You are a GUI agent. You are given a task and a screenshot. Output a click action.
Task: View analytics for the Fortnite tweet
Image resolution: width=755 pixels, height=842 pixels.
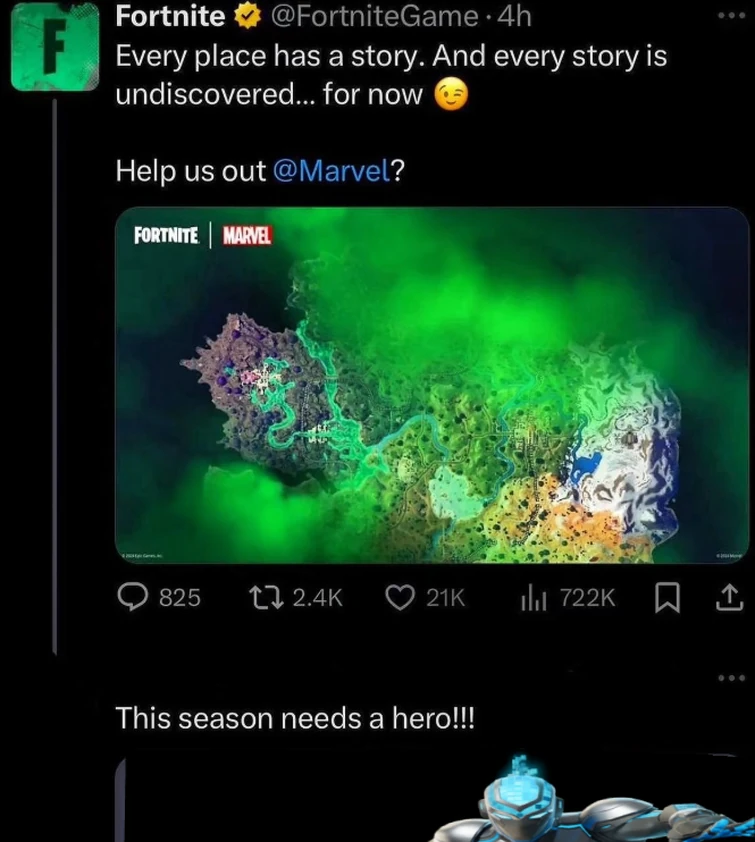(x=533, y=597)
